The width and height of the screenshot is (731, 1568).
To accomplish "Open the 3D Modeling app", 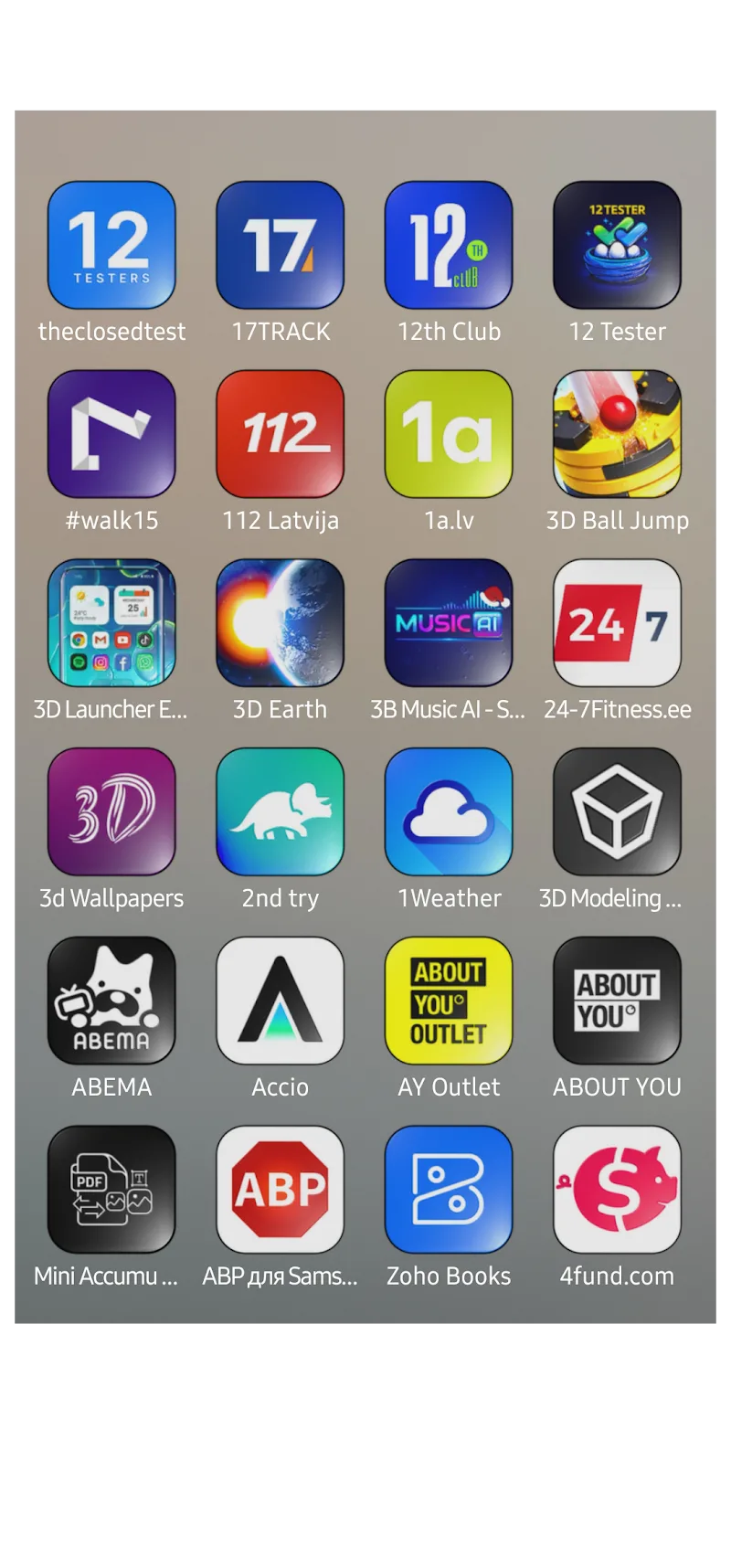I will (617, 811).
